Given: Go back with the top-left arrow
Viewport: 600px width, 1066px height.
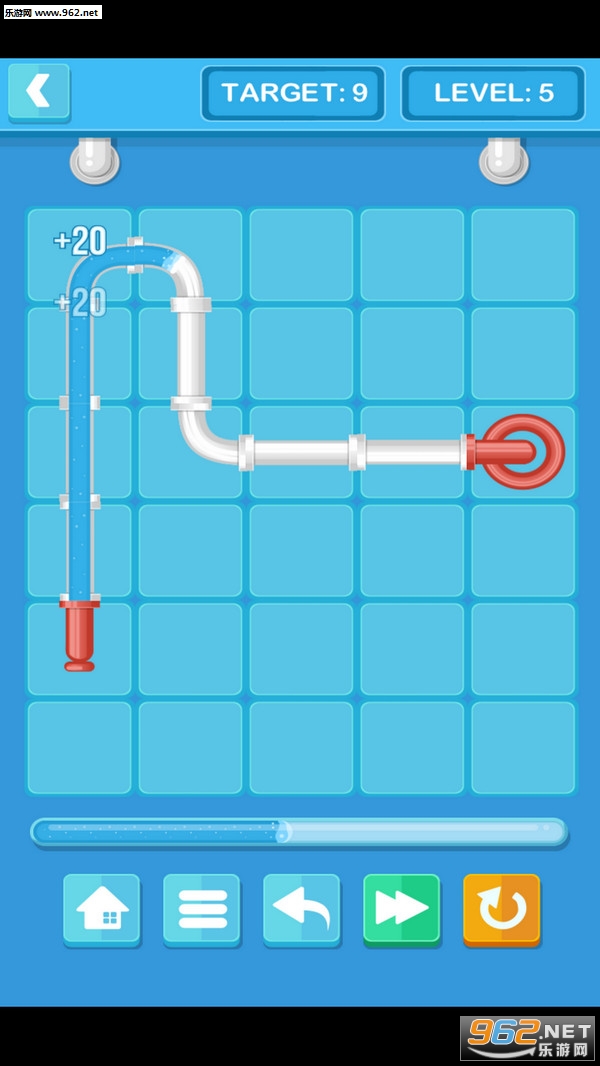Looking at the screenshot, I should [x=39, y=92].
